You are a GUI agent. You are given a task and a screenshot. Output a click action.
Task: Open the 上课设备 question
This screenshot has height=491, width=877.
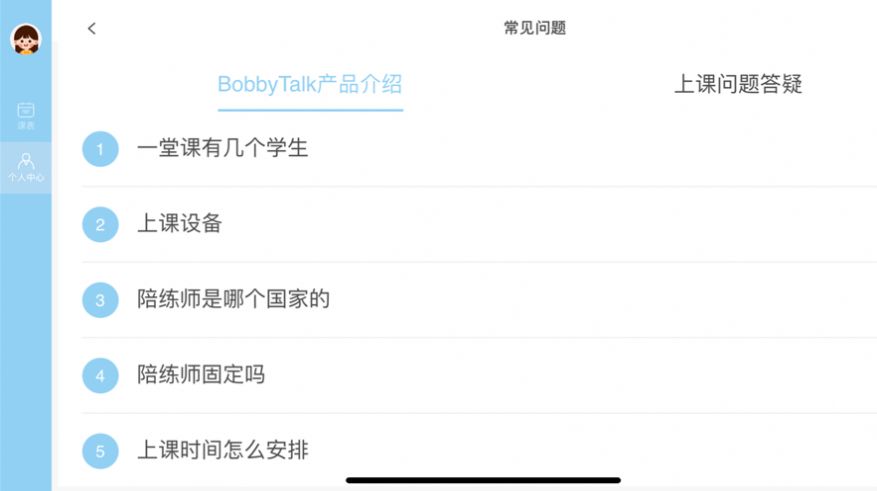(x=180, y=224)
